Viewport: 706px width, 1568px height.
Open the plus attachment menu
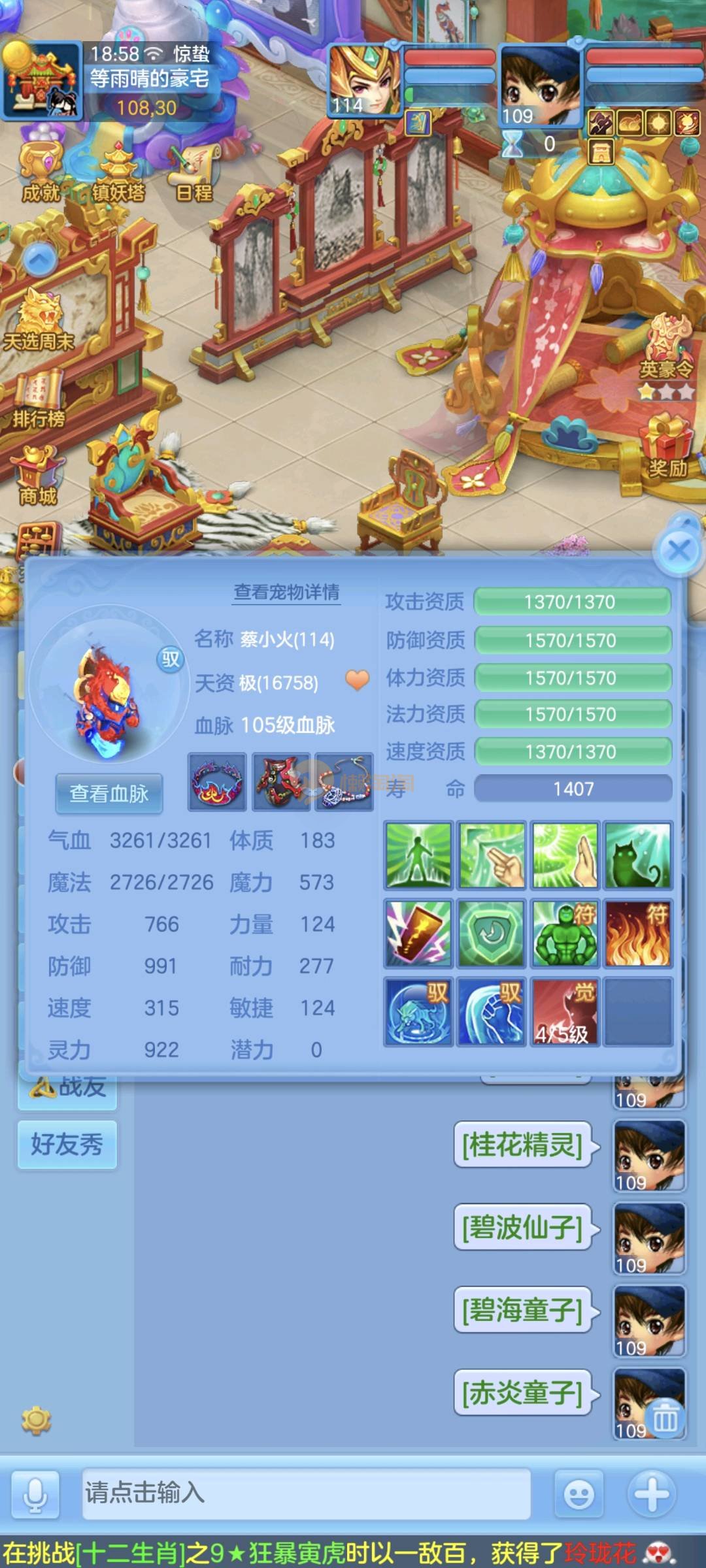pos(652,1494)
